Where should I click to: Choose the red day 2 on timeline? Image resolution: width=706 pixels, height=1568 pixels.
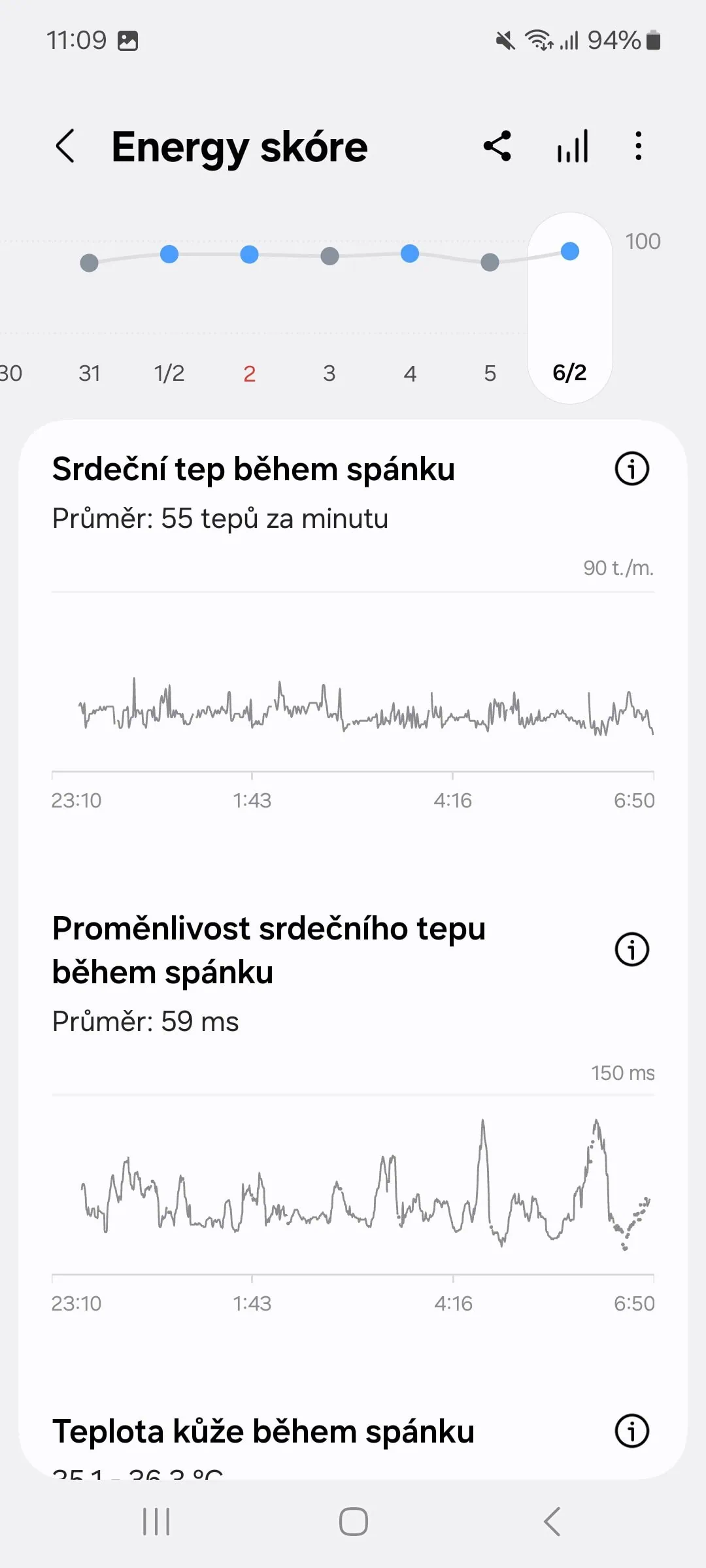pyautogui.click(x=249, y=373)
